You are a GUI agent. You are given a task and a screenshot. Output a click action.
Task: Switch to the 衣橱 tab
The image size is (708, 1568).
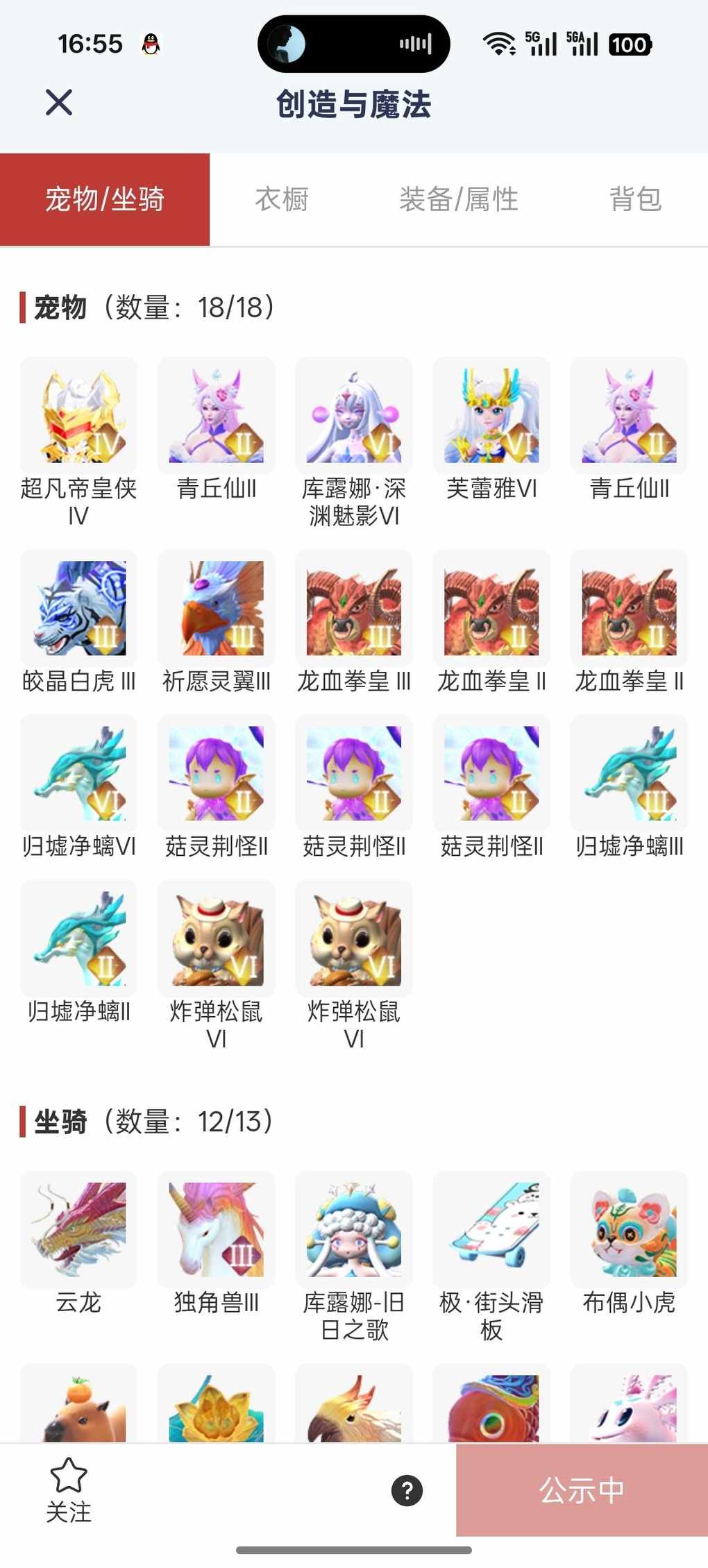click(x=282, y=200)
